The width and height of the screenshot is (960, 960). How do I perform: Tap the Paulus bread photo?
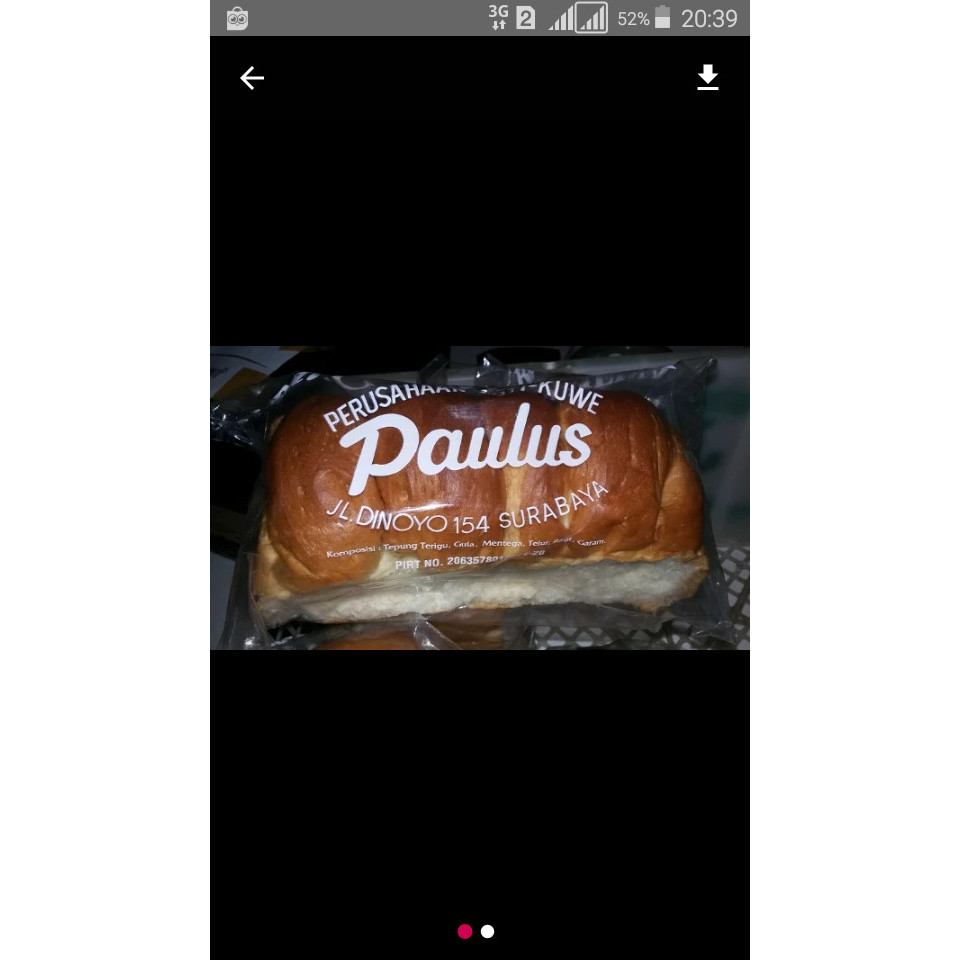click(480, 498)
